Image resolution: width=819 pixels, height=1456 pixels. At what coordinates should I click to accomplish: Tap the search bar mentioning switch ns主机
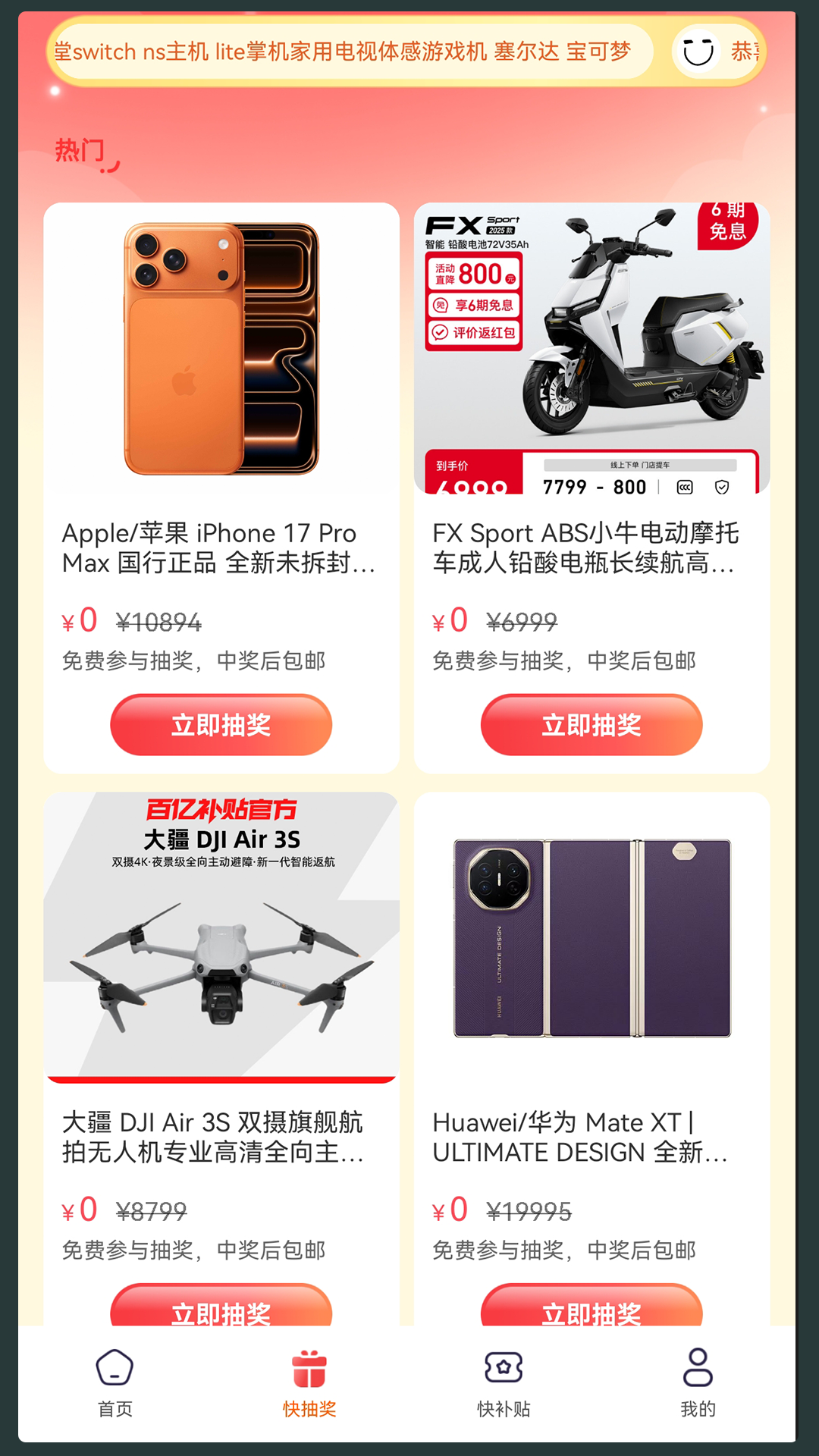349,52
